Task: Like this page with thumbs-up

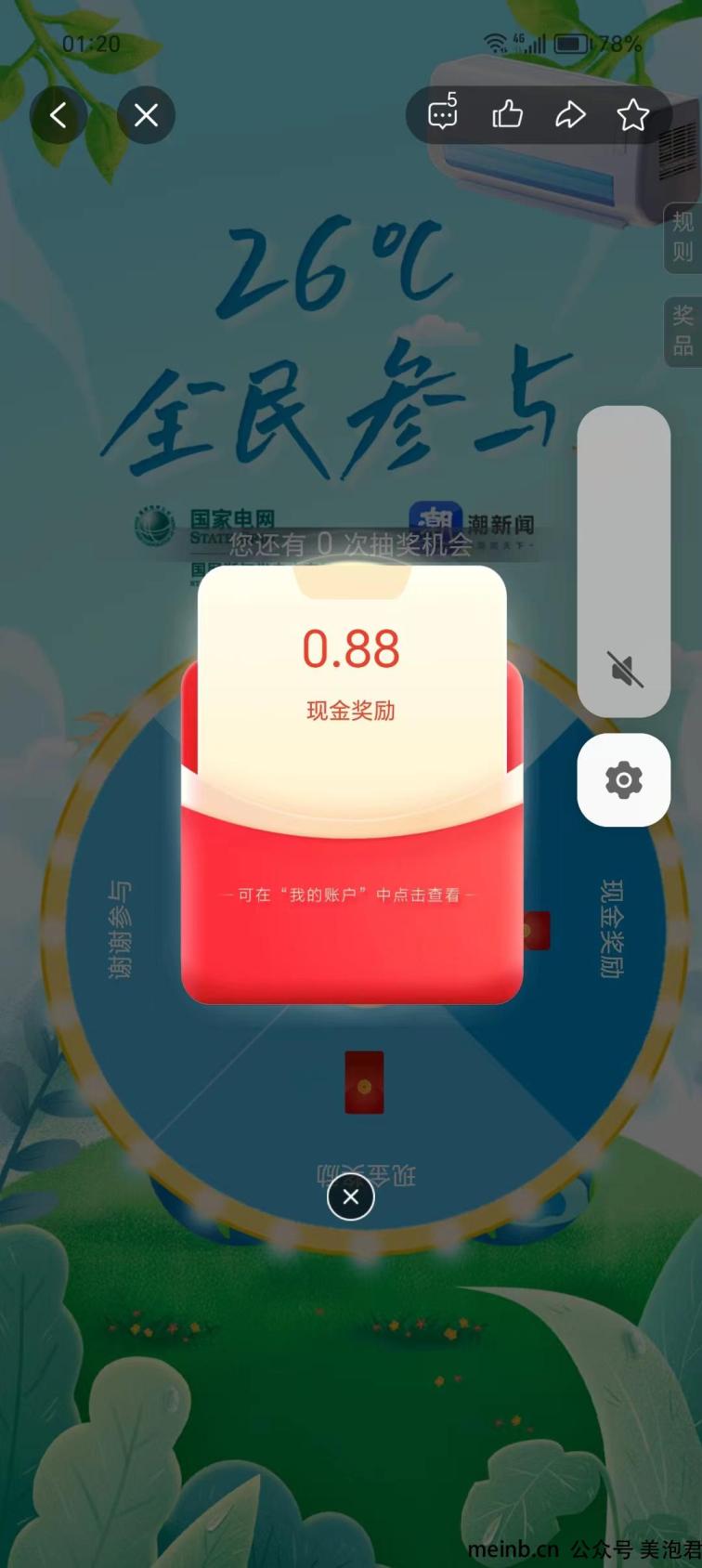Action: [x=507, y=114]
